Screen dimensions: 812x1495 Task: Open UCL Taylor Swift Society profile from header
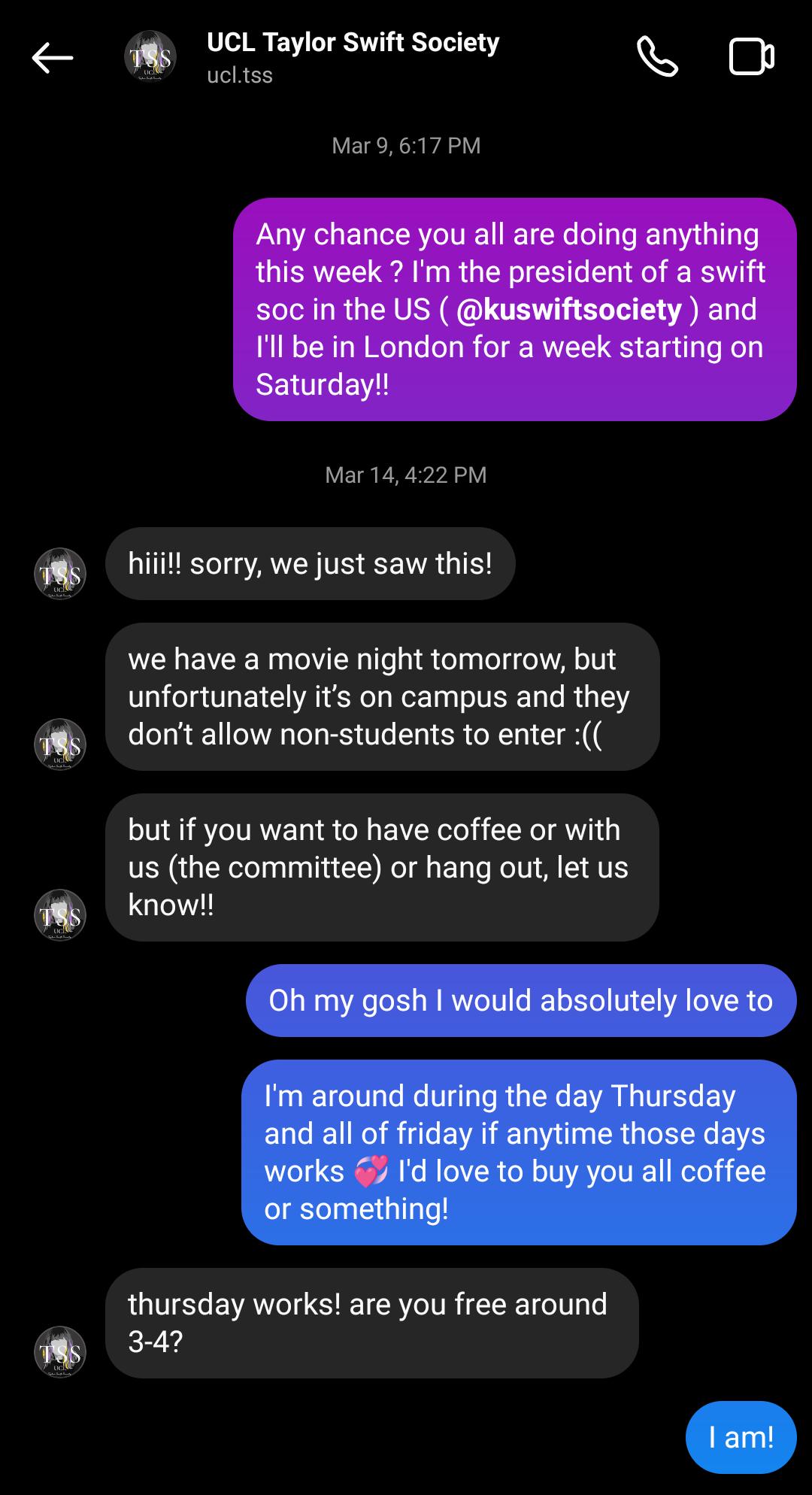point(352,56)
